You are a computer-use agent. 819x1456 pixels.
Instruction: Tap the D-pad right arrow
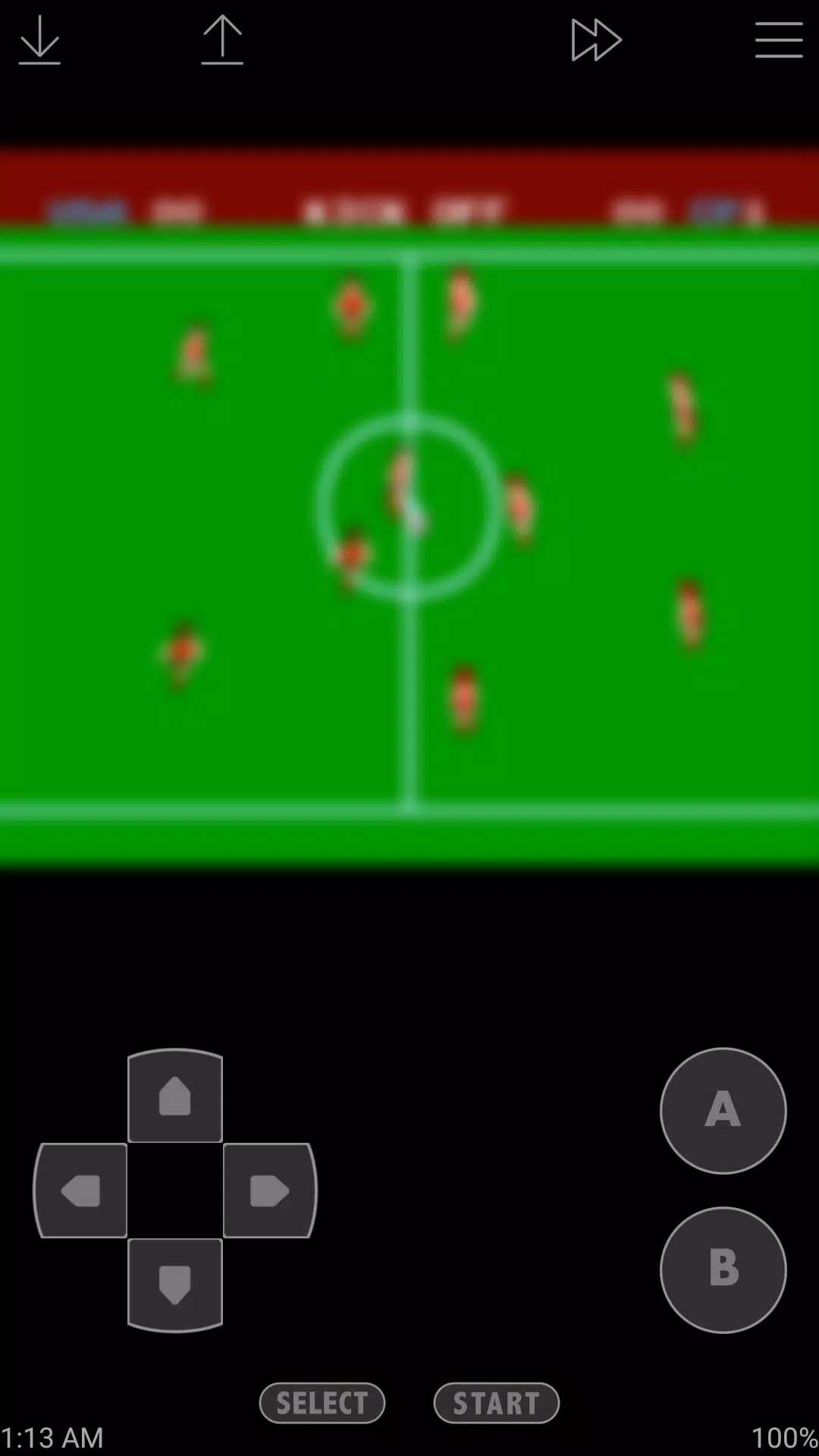tap(269, 1191)
